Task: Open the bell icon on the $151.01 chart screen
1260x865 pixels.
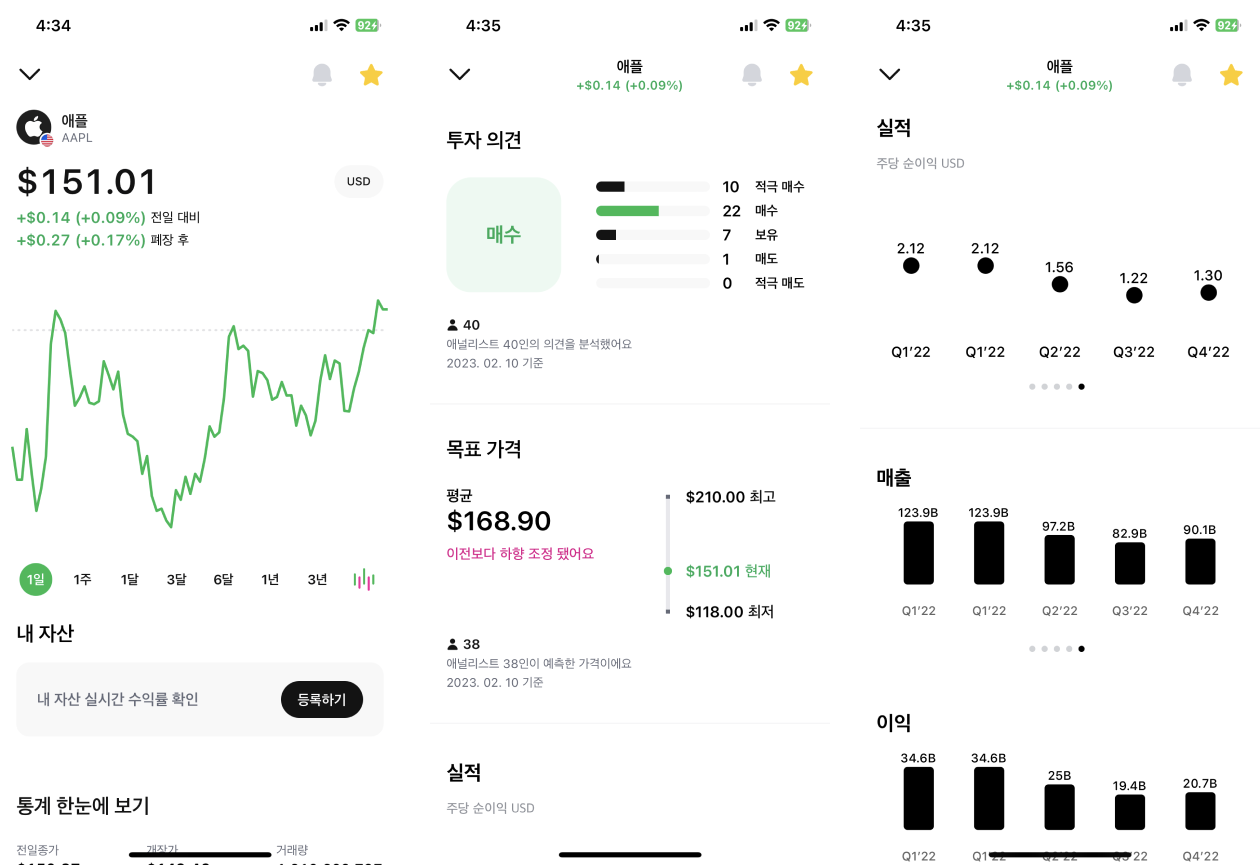Action: (x=322, y=75)
